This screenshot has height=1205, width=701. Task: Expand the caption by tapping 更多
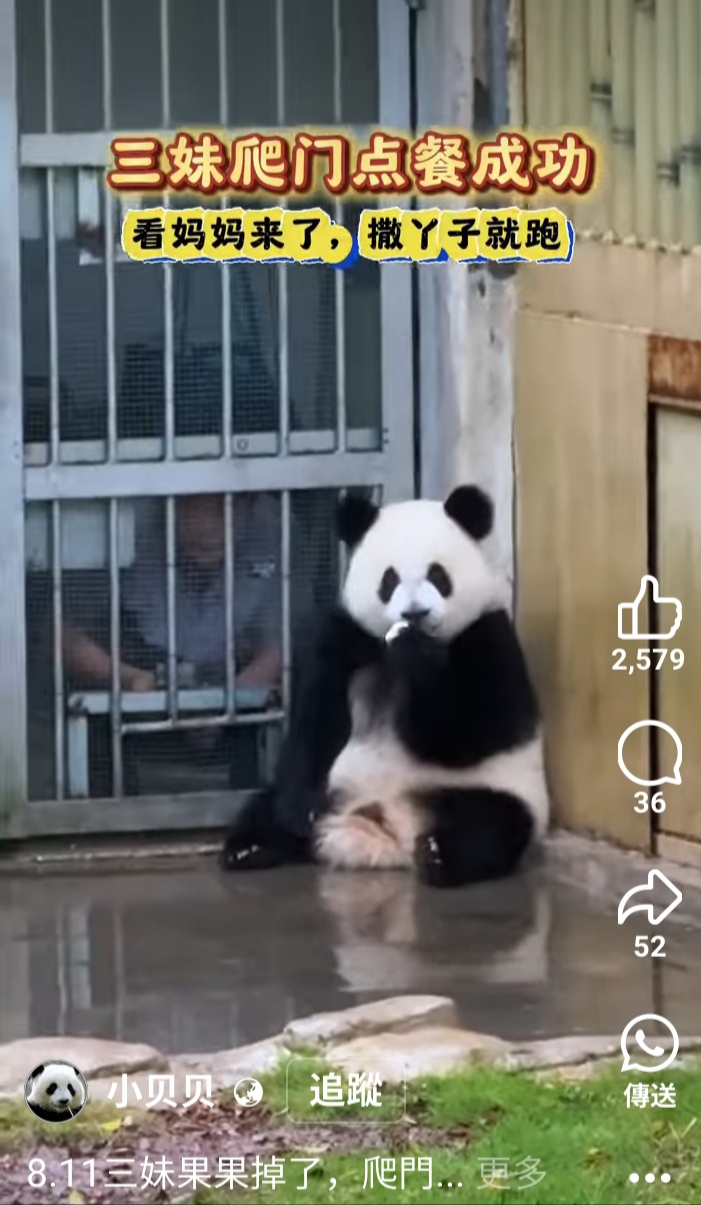(512, 1174)
